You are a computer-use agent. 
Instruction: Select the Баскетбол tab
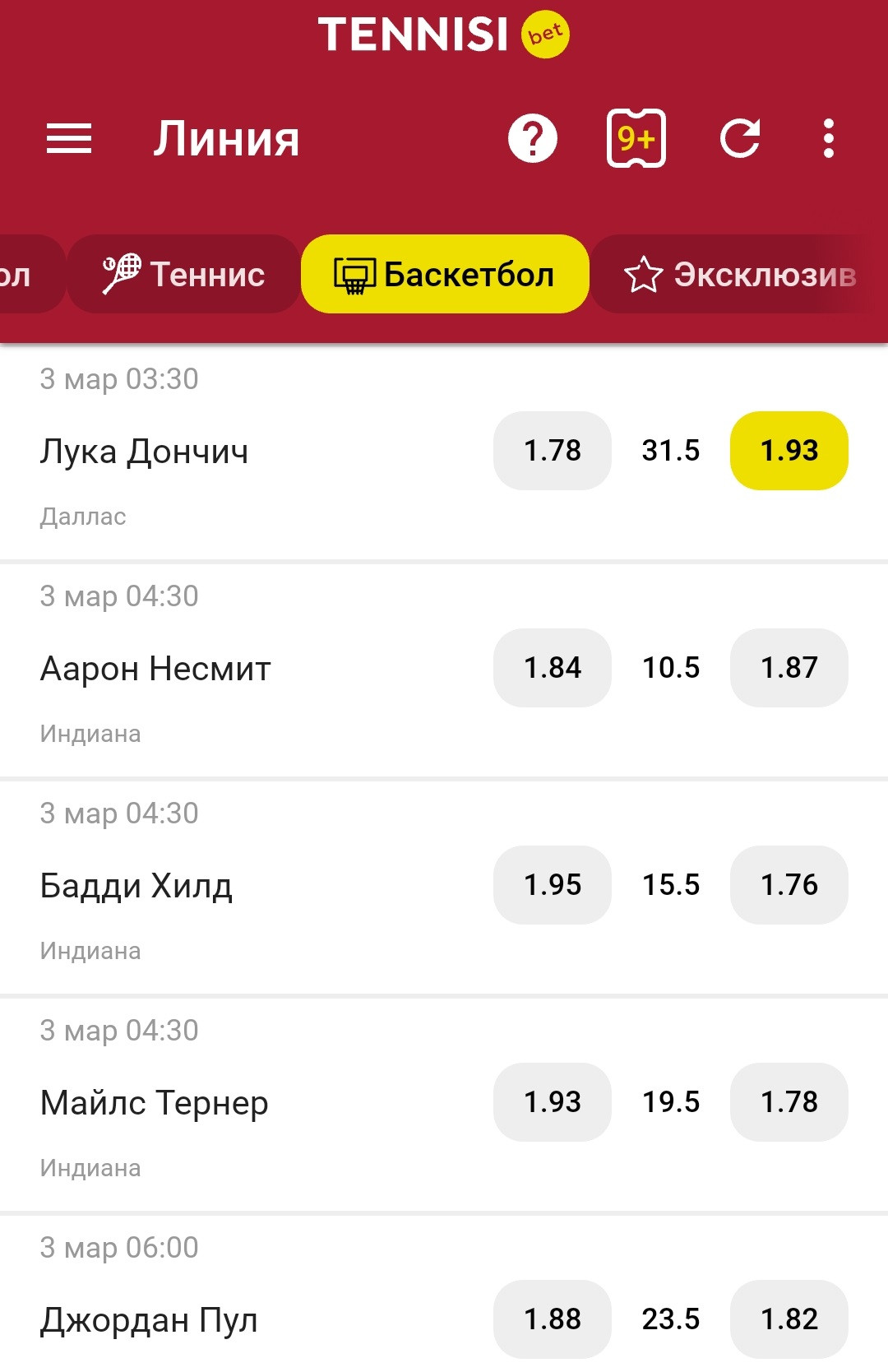[x=445, y=274]
